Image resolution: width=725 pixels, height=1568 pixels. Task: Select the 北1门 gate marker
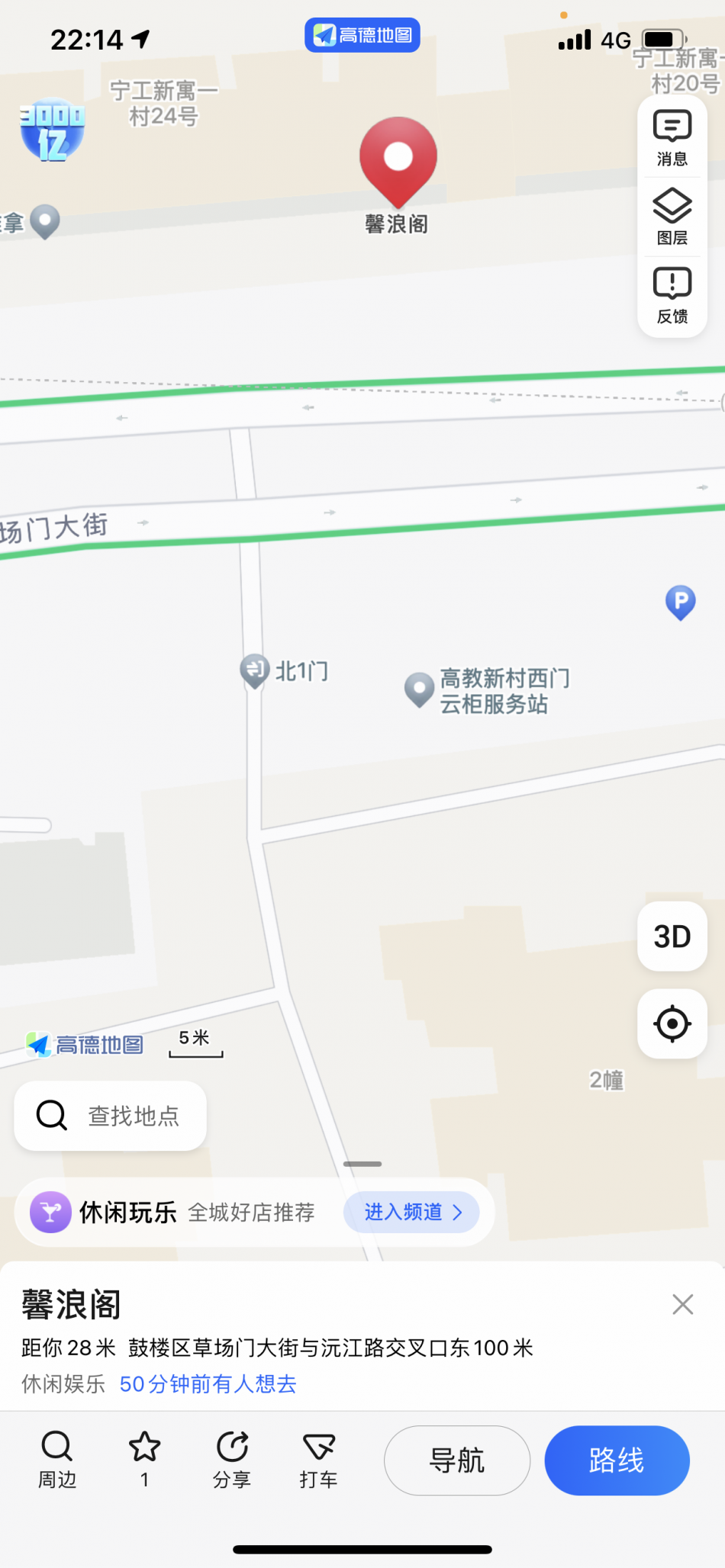tap(255, 670)
